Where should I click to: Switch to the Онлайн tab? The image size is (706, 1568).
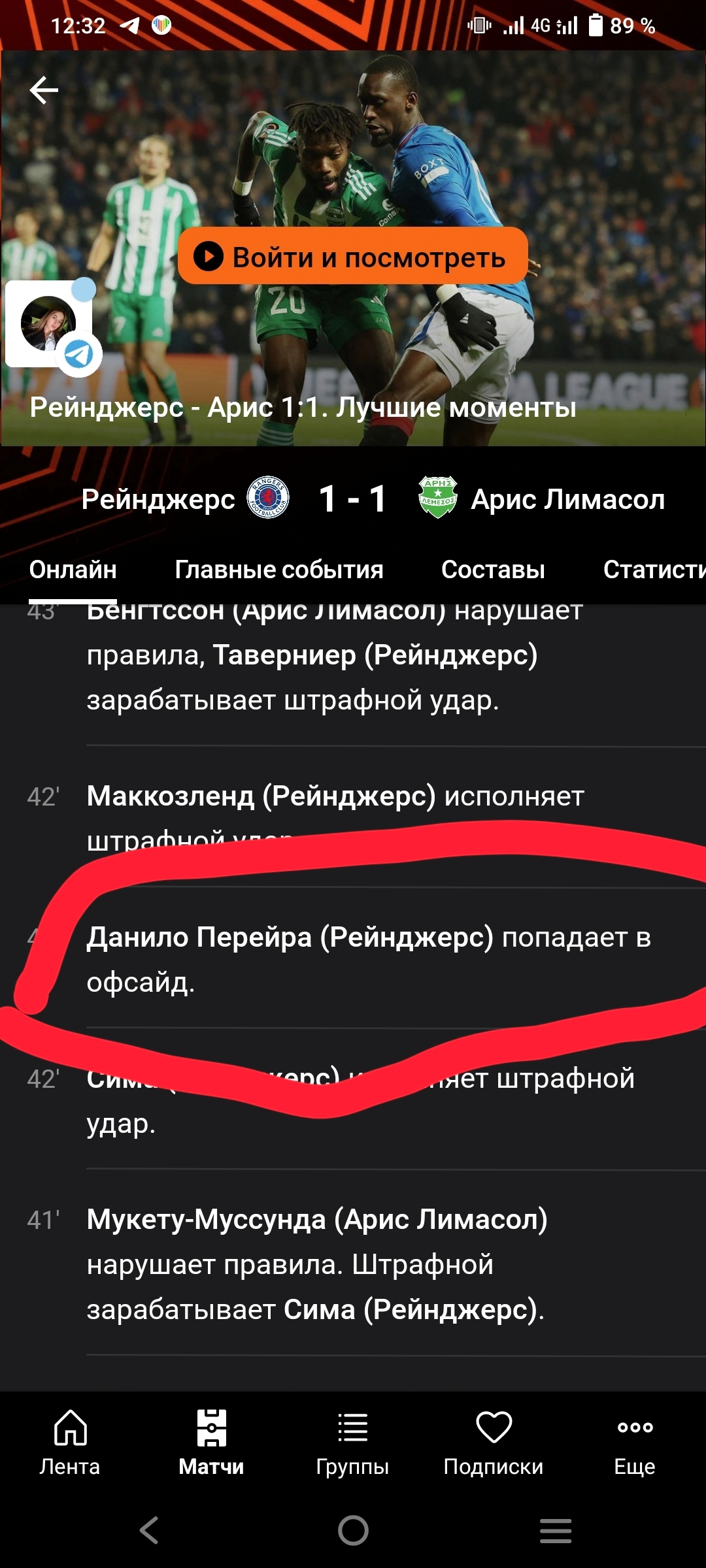click(x=73, y=570)
